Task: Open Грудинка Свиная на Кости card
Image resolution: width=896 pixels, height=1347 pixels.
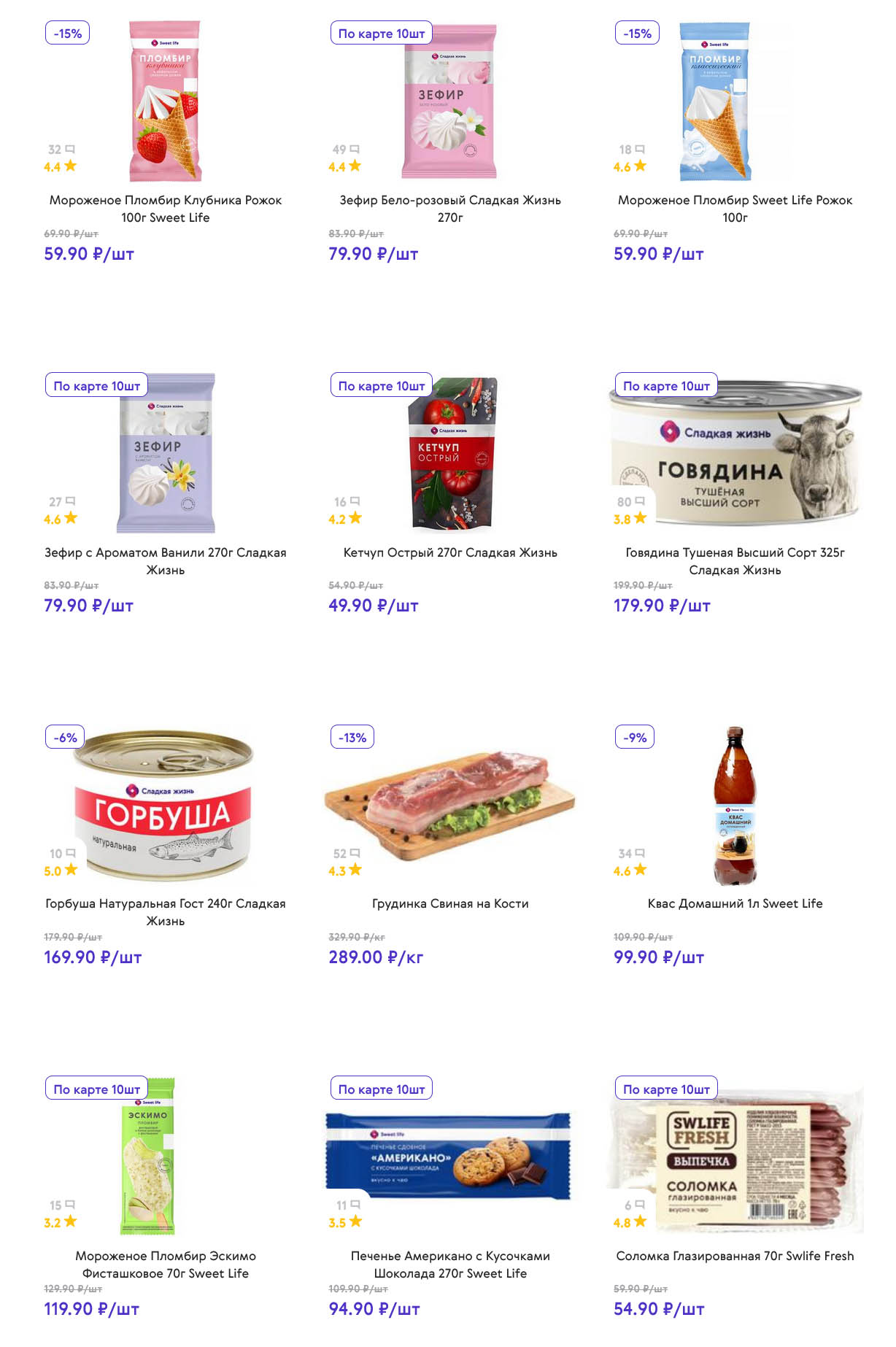Action: click(449, 903)
